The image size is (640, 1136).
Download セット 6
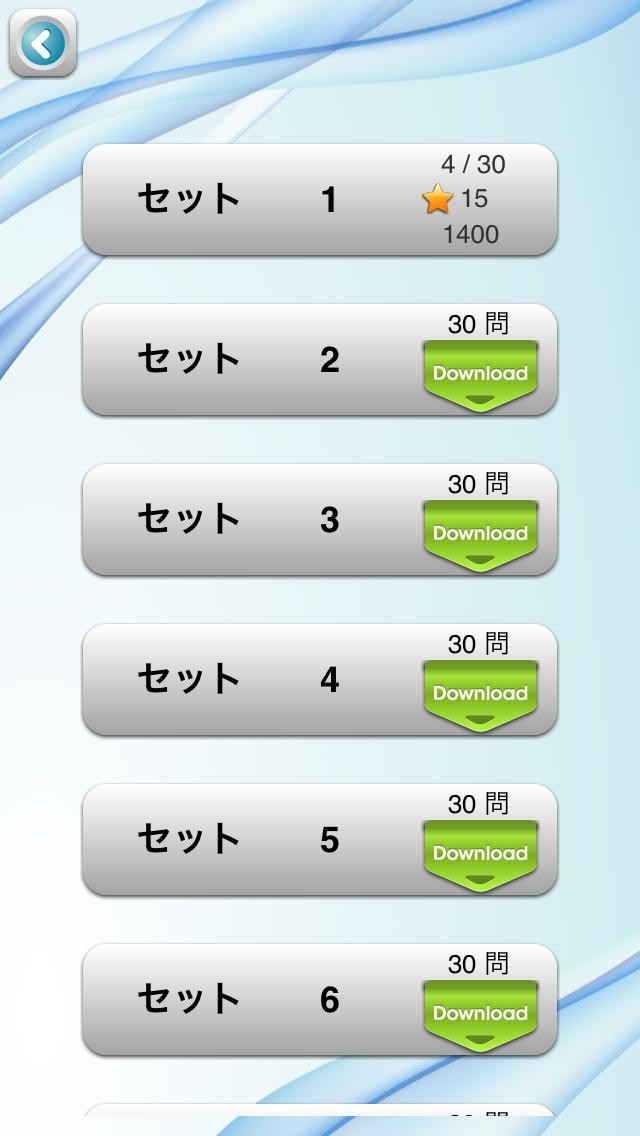480,1014
